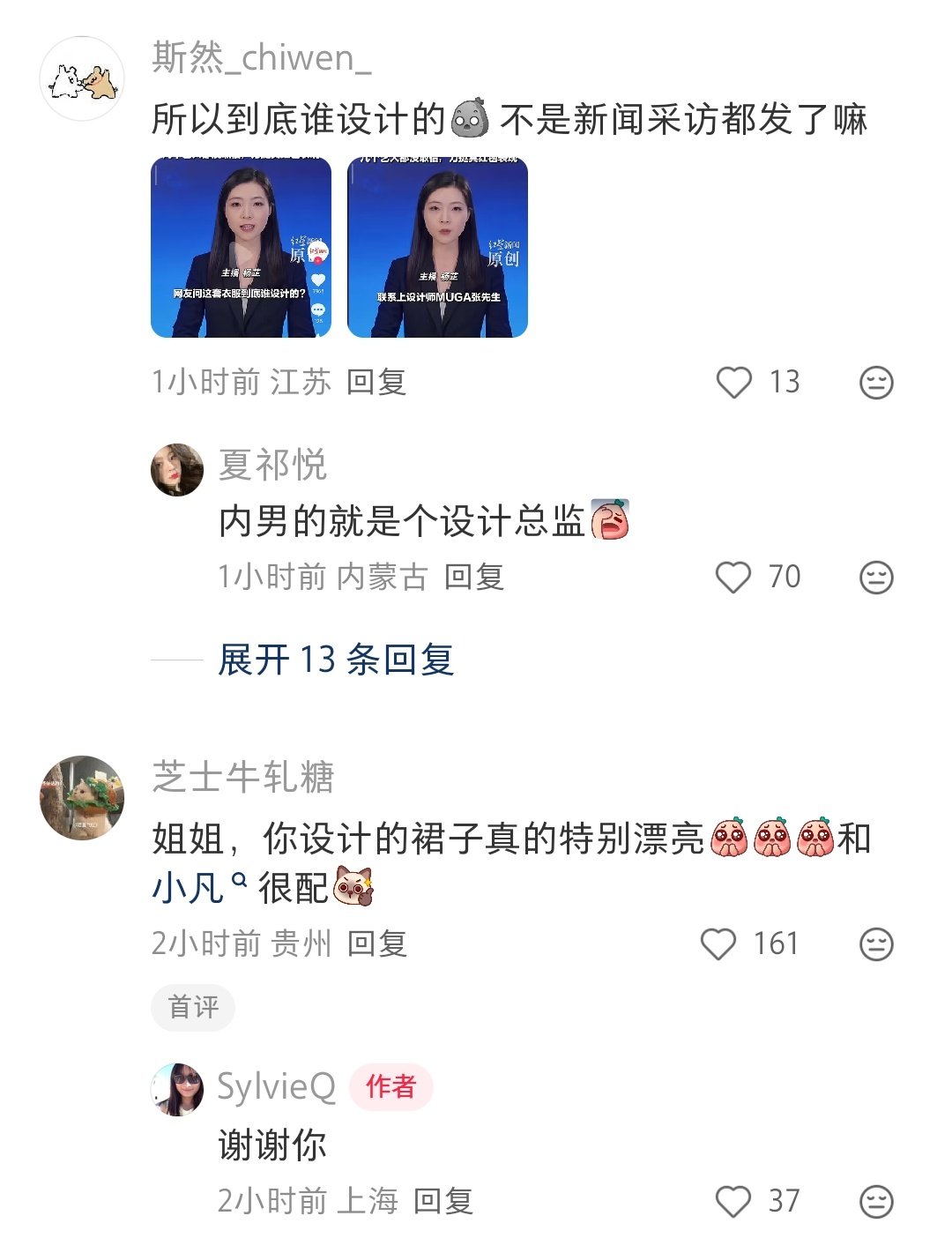952x1238 pixels.
Task: View first image in 斯然_chiwen_'s comment
Action: point(241,248)
